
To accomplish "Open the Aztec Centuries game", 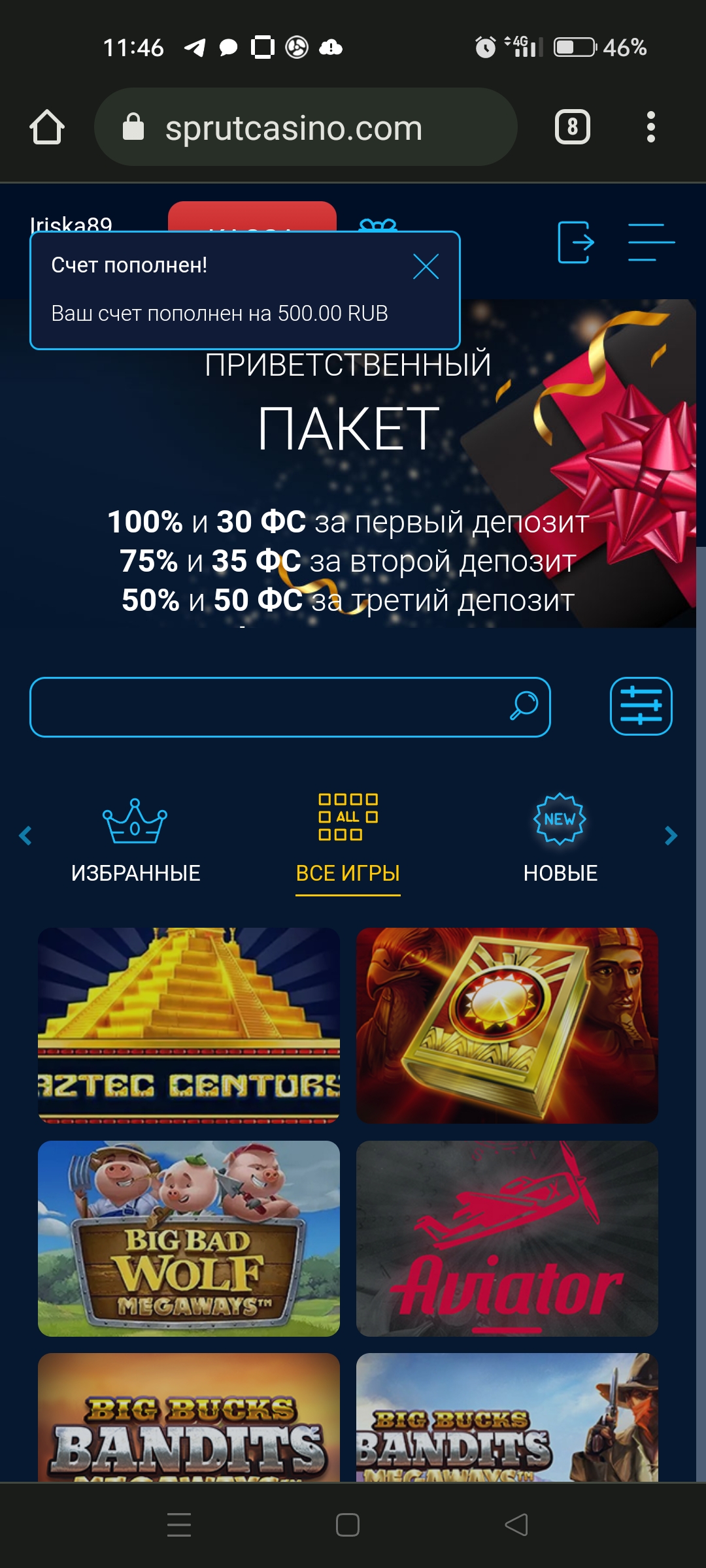I will coord(189,1025).
